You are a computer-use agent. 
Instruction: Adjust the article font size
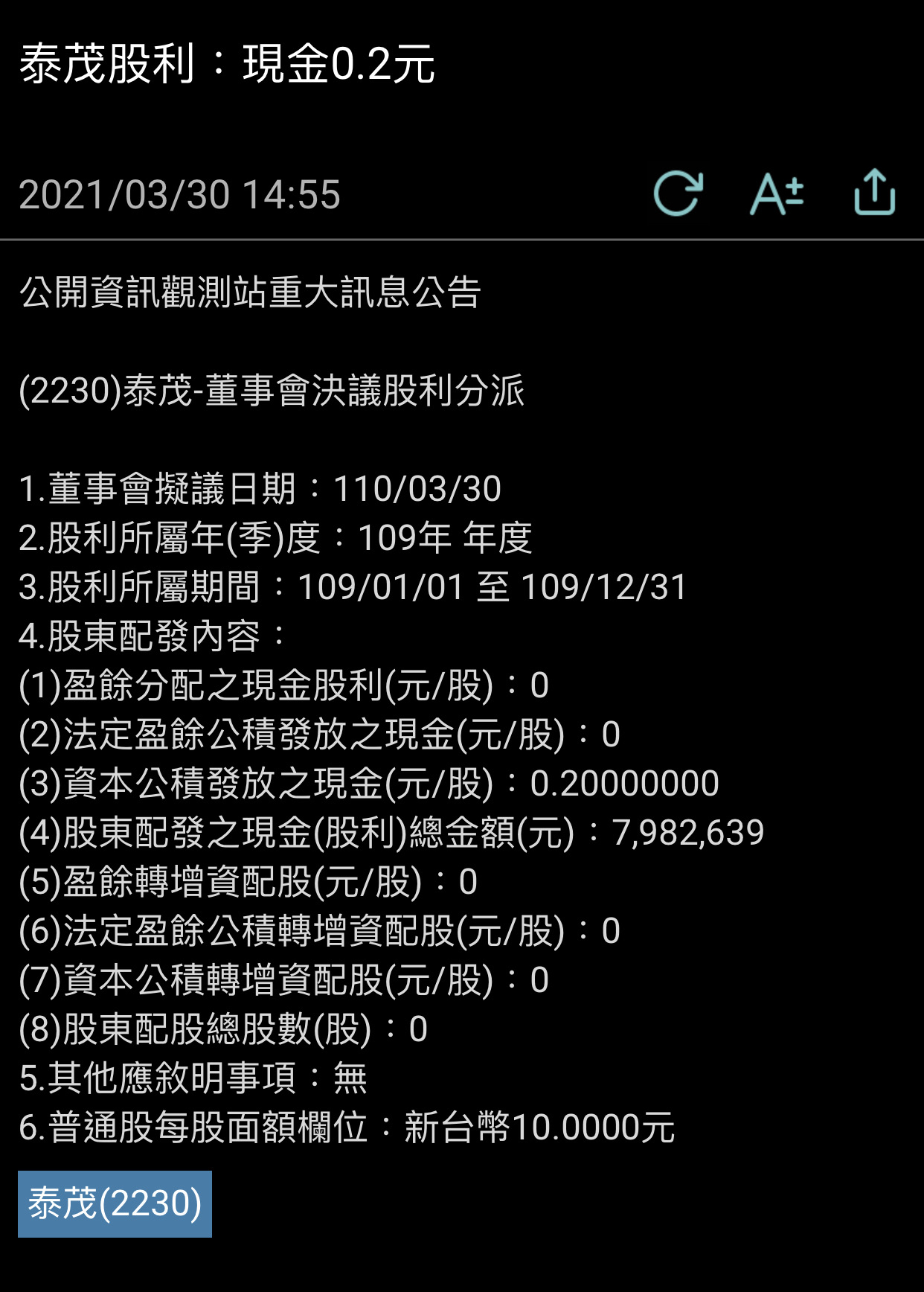(x=776, y=194)
